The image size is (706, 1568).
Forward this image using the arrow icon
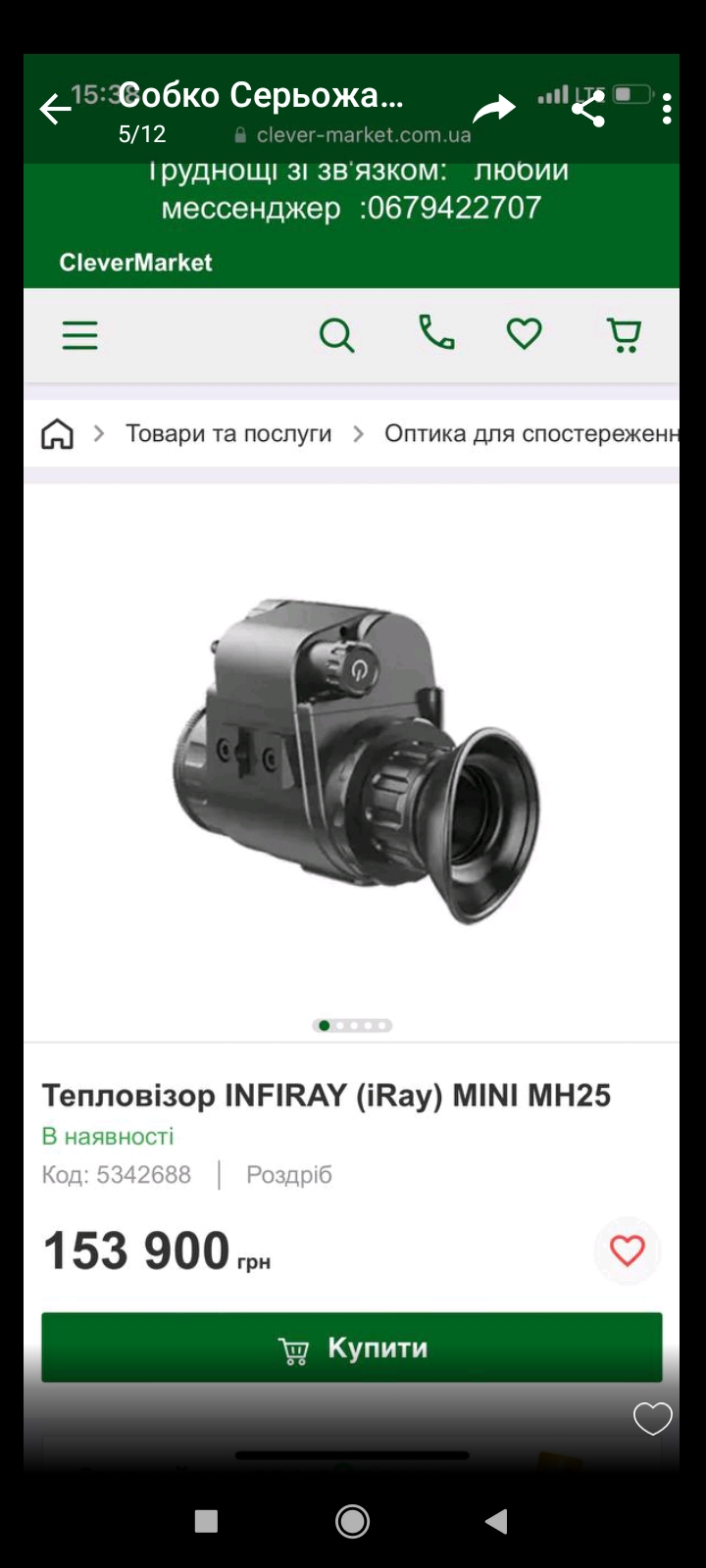(494, 108)
